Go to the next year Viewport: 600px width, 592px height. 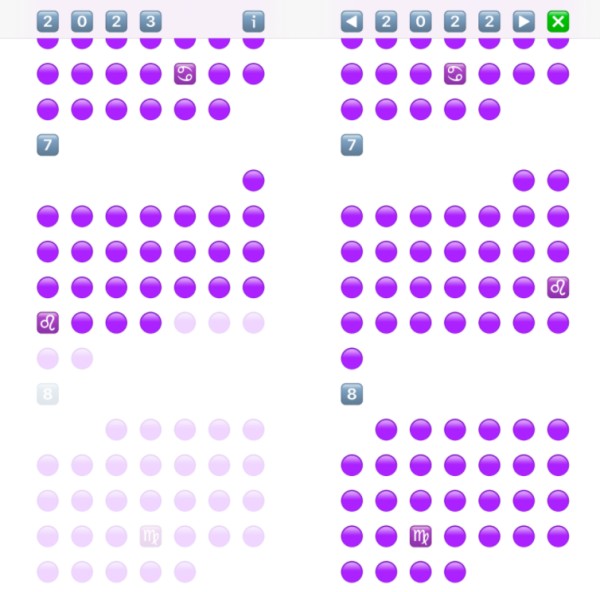coord(524,21)
